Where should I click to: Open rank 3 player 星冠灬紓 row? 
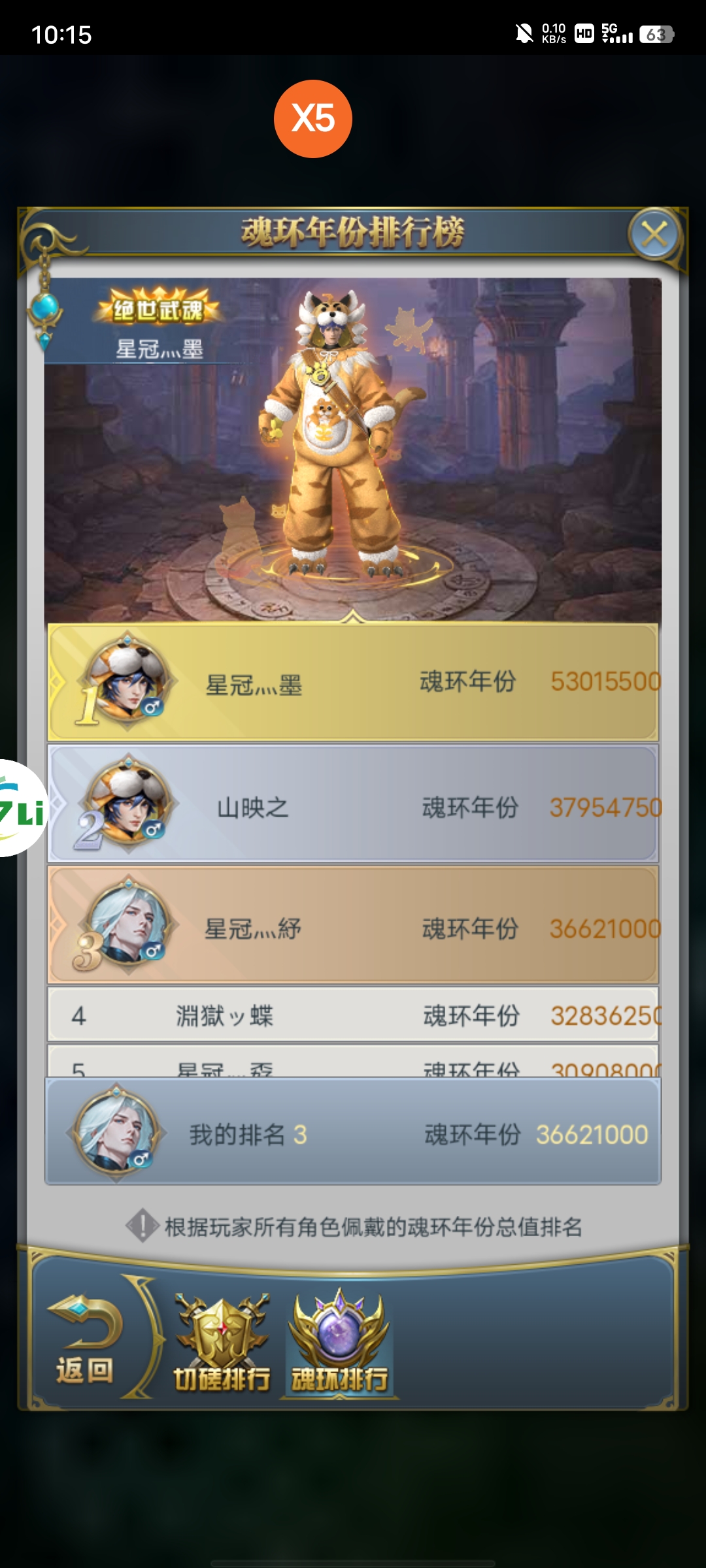(x=353, y=925)
